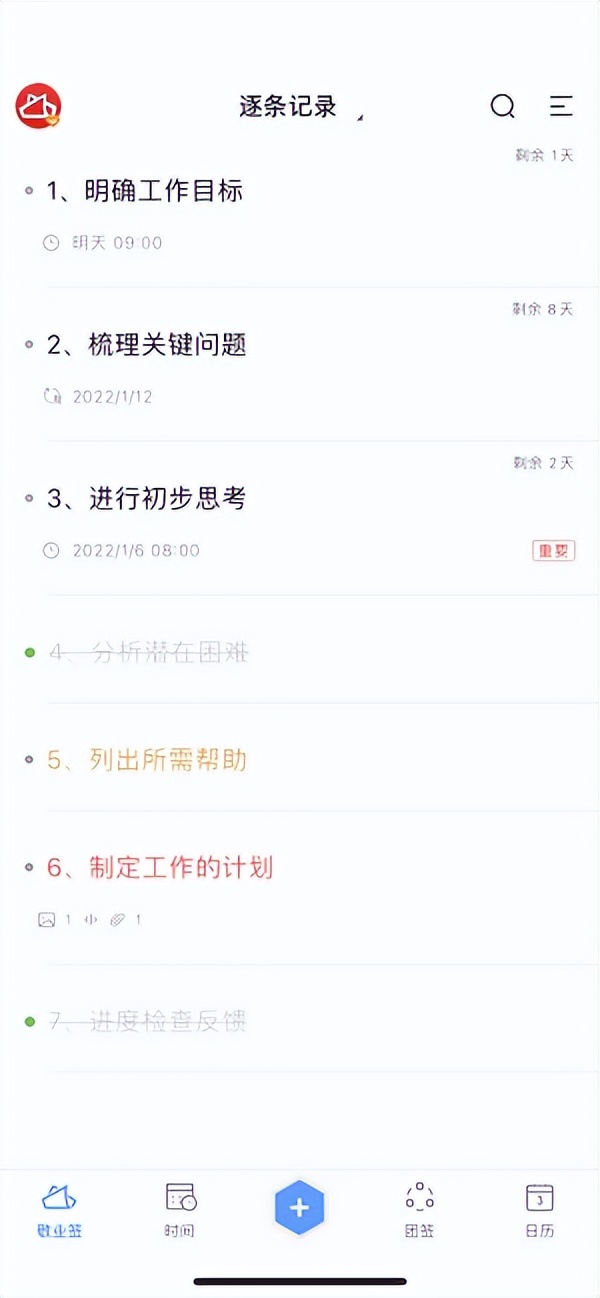Select the 敬业签 tab
This screenshot has height=1298, width=600.
click(x=60, y=1208)
